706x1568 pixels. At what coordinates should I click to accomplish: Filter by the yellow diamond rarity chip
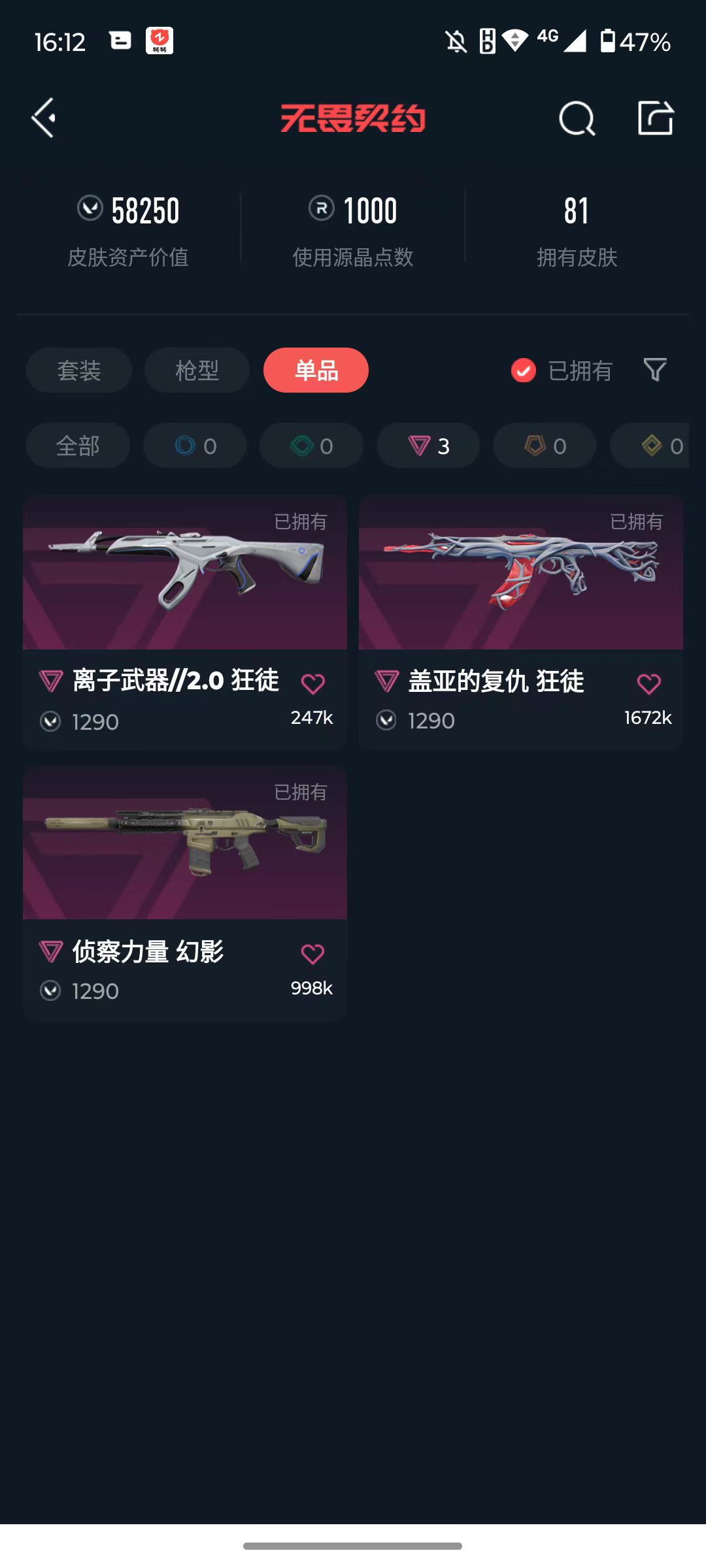point(650,446)
